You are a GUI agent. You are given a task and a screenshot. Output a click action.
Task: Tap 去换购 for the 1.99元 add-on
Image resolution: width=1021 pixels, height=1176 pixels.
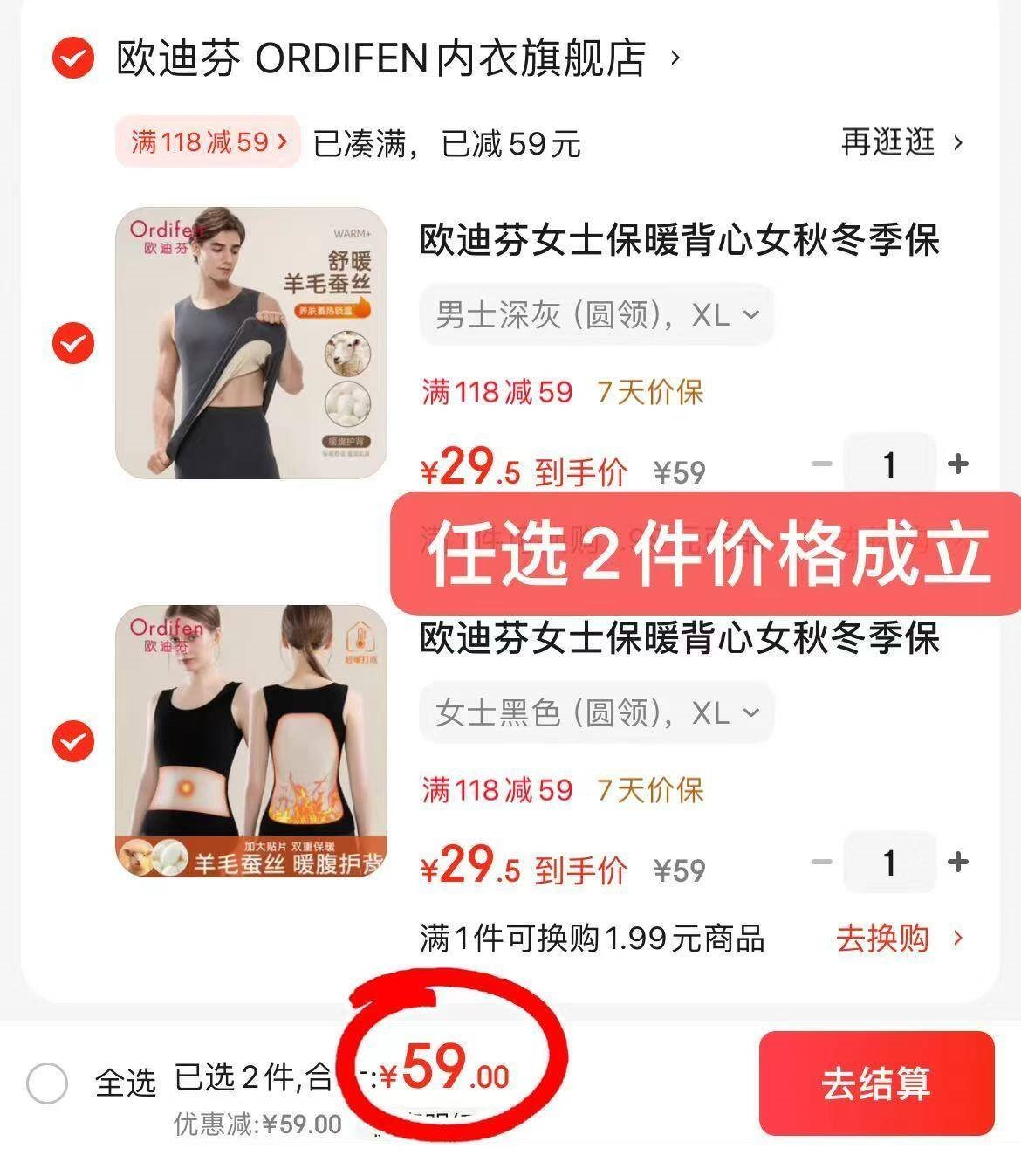[899, 939]
